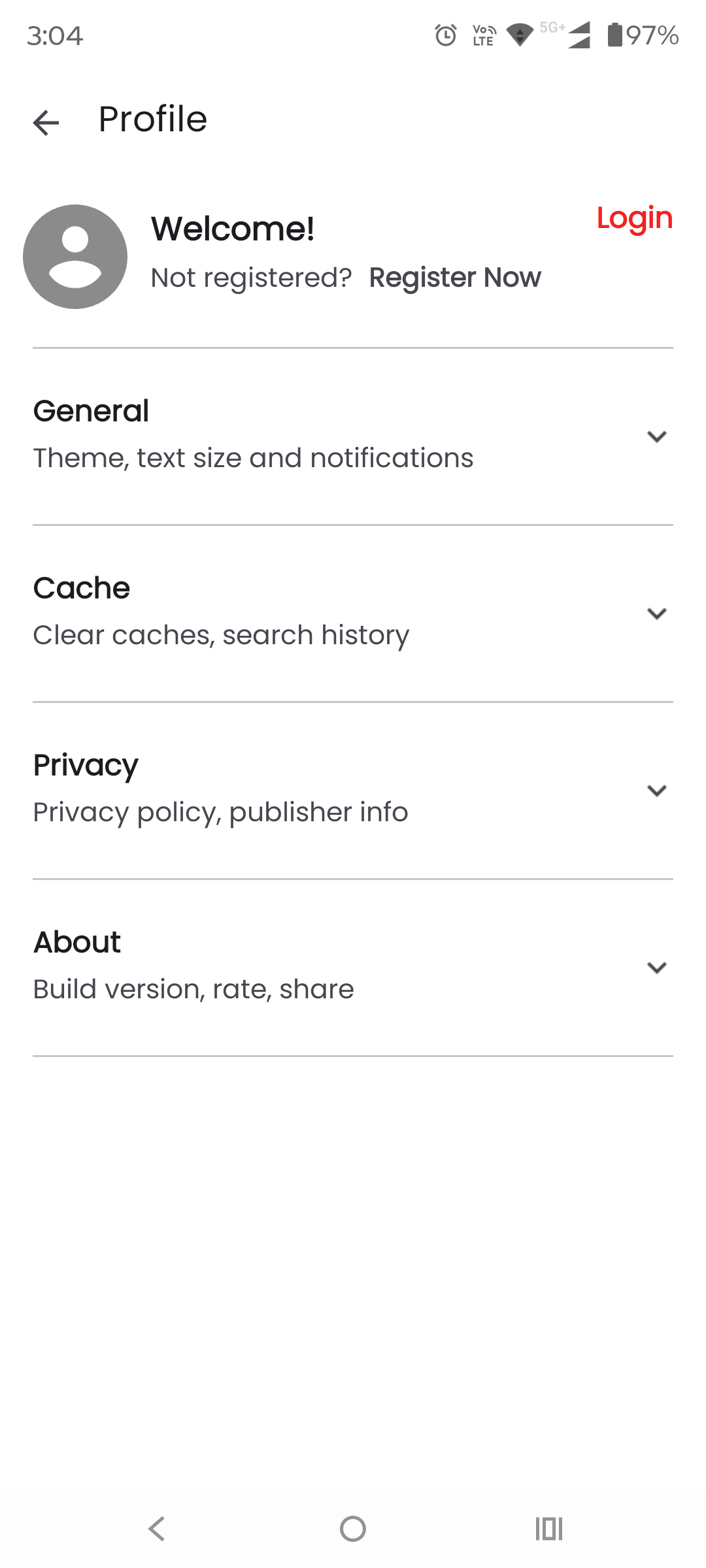Tap the profile avatar placeholder
706x1568 pixels.
[75, 257]
